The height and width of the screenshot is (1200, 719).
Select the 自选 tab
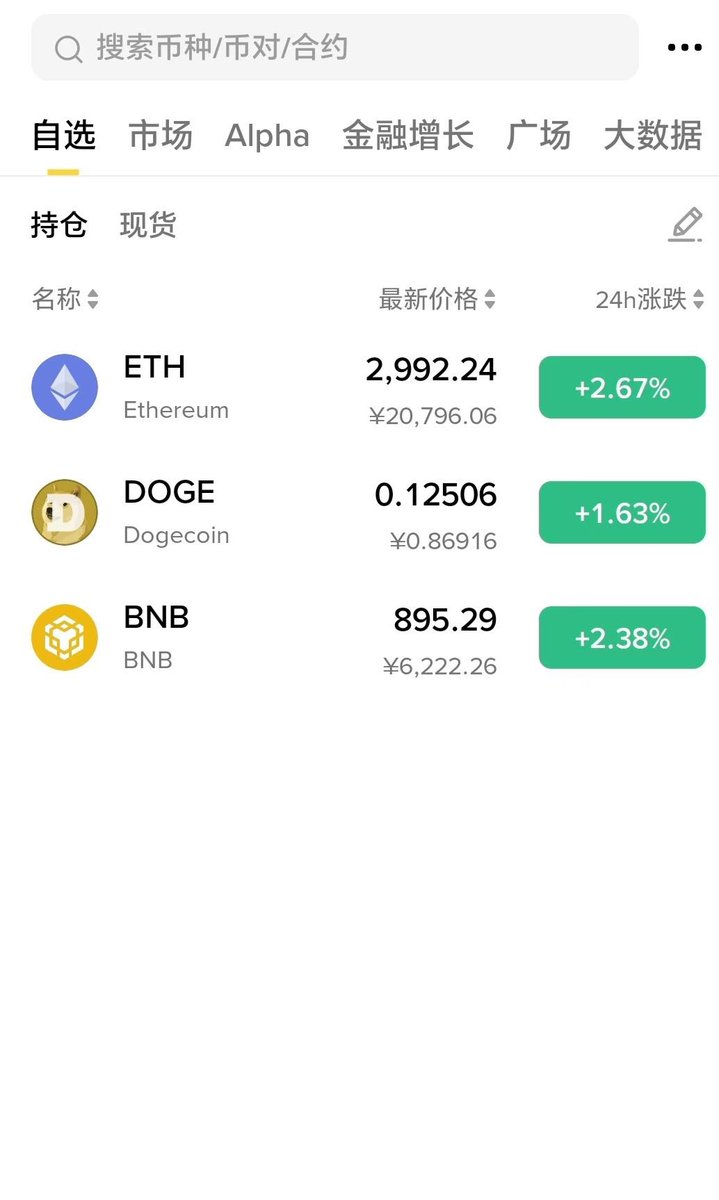click(63, 135)
